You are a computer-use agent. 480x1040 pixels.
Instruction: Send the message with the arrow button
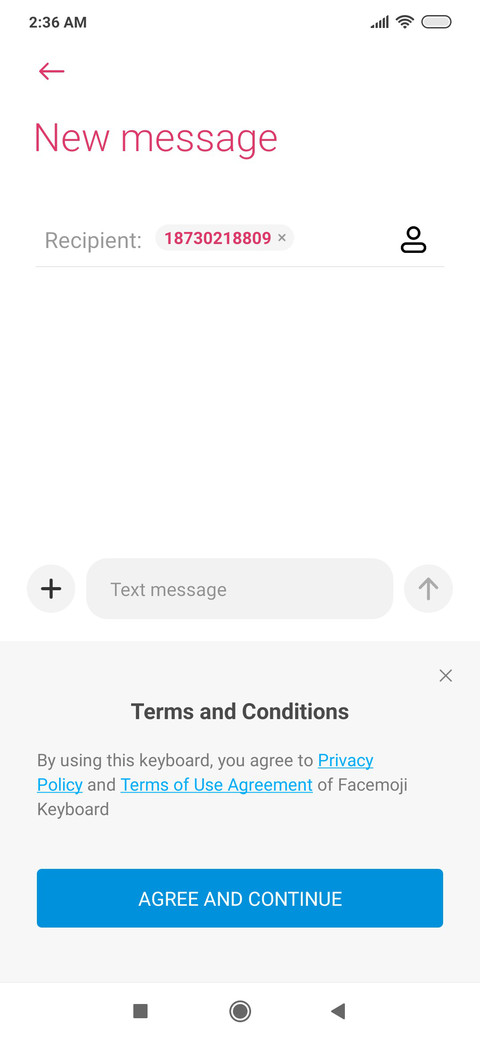(x=428, y=588)
